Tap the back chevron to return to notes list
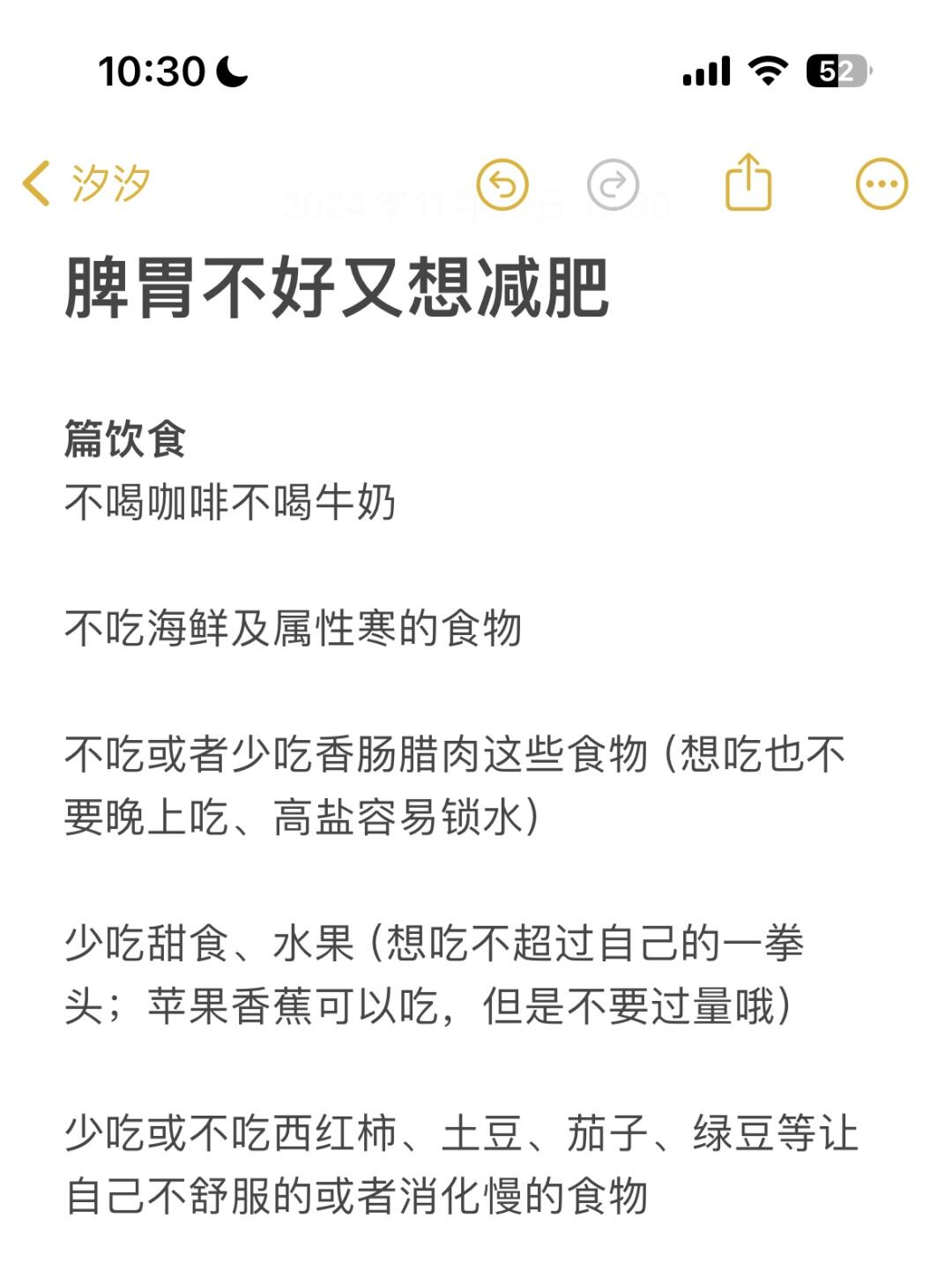952x1270 pixels. tap(36, 183)
